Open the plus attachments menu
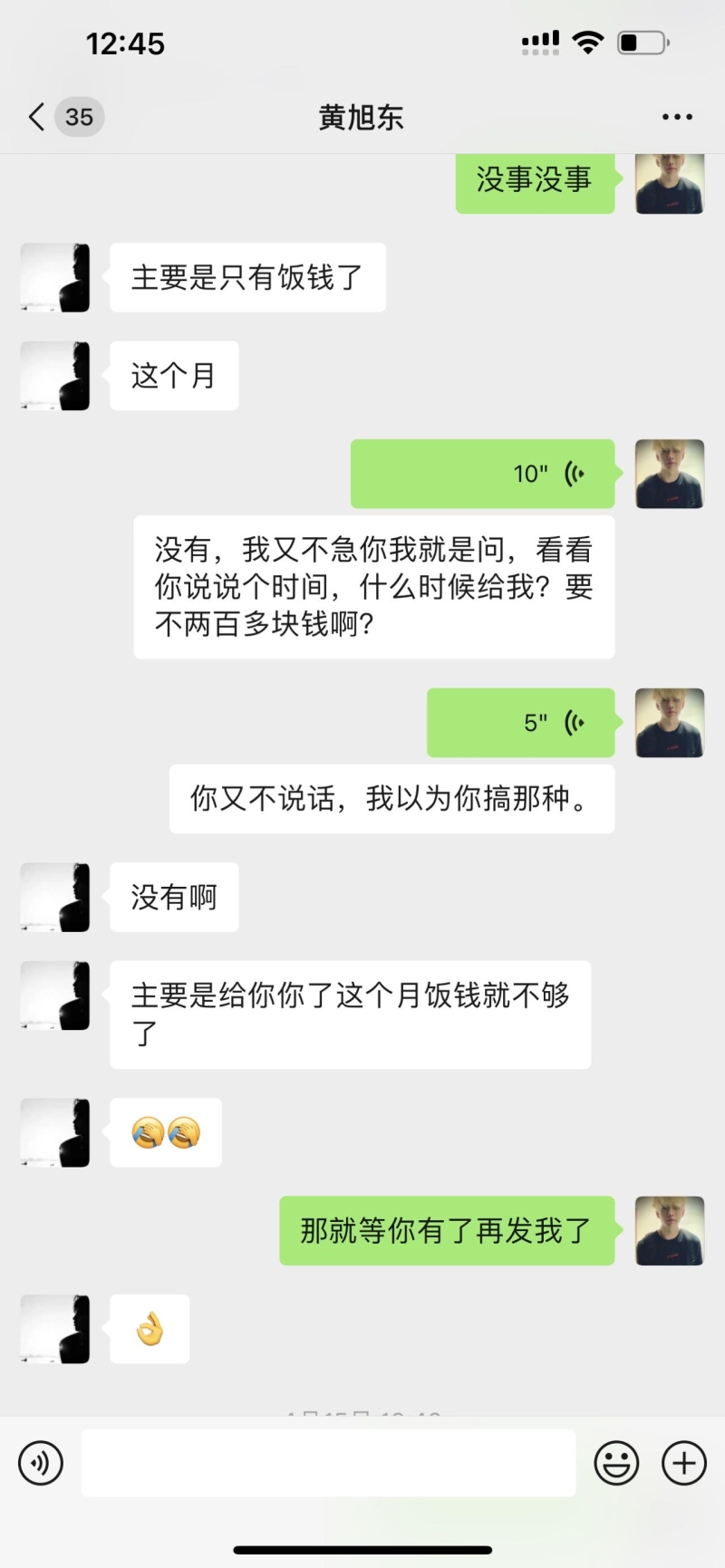 tap(684, 1463)
